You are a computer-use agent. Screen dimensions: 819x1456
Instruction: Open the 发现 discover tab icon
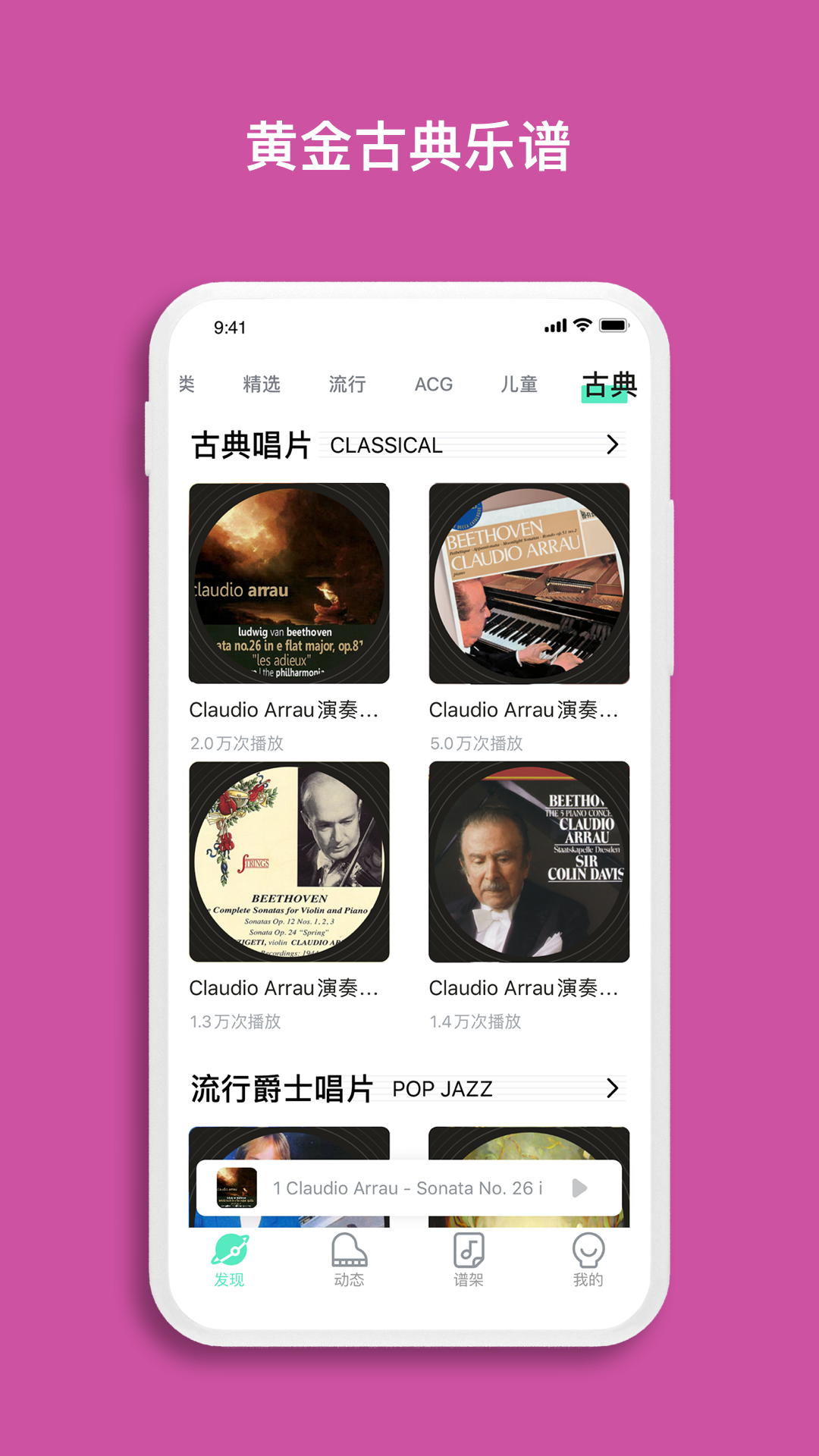(x=229, y=1247)
